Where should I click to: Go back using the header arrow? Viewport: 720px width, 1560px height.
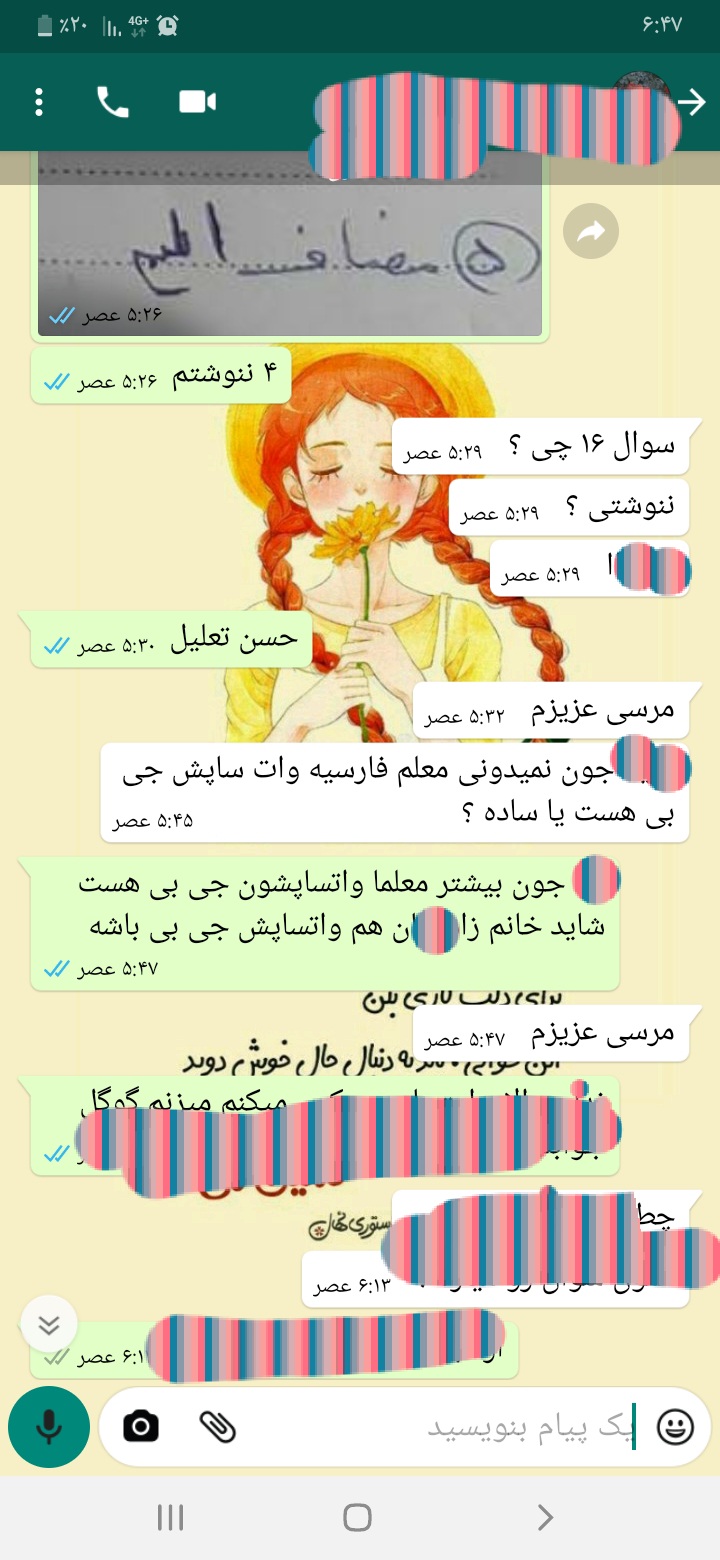coord(692,102)
